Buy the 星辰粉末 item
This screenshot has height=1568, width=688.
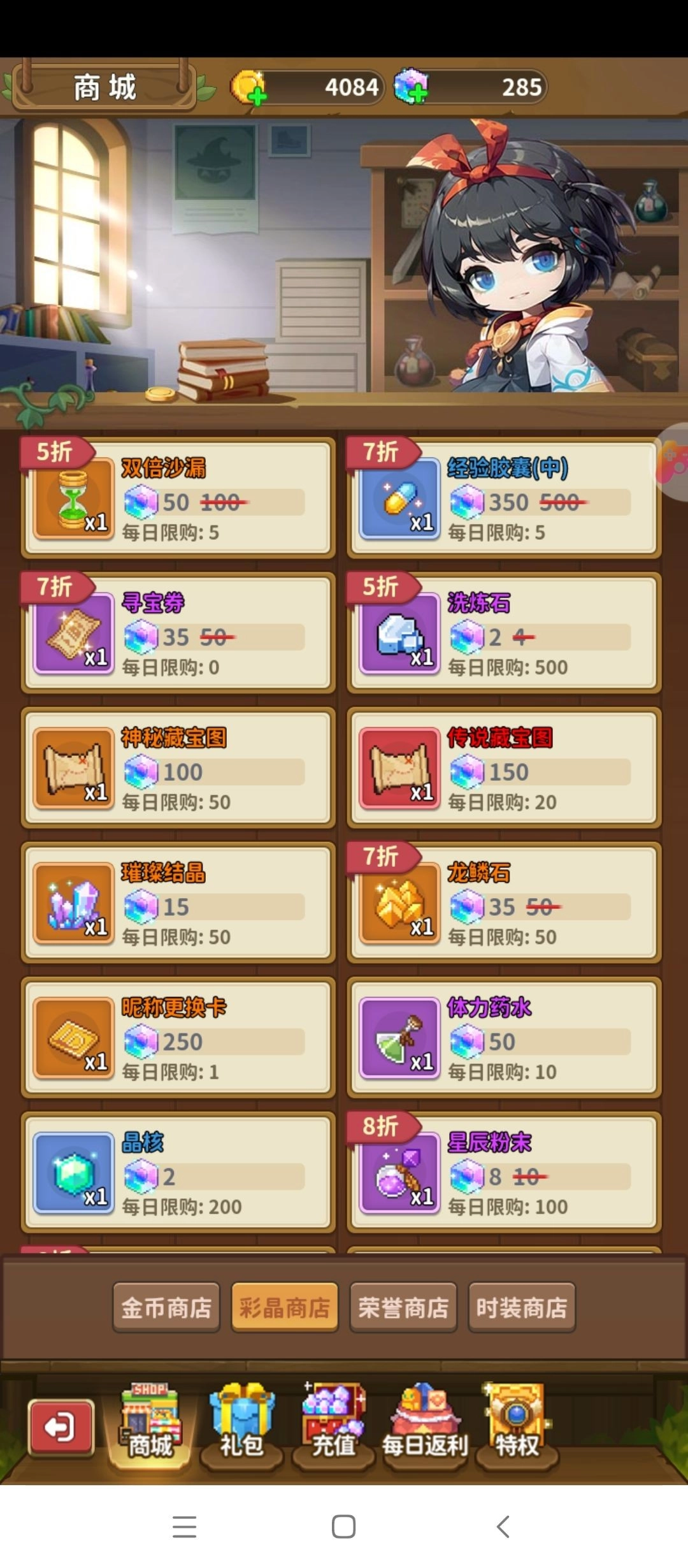pyautogui.click(x=504, y=1173)
